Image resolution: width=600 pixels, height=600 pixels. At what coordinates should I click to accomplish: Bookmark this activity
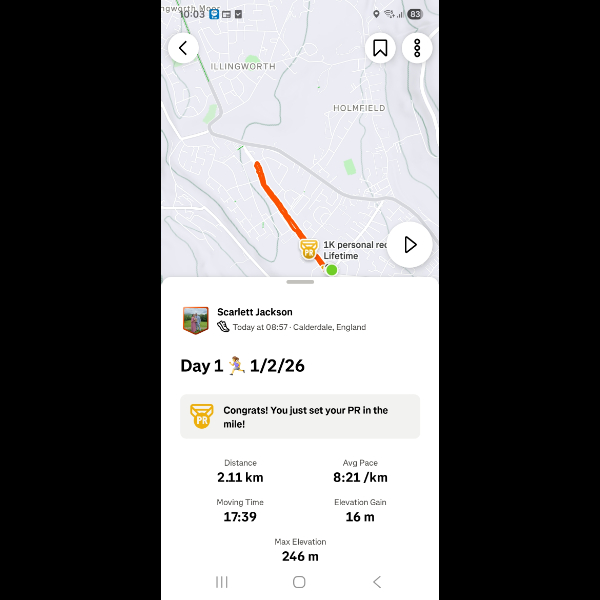click(x=380, y=48)
